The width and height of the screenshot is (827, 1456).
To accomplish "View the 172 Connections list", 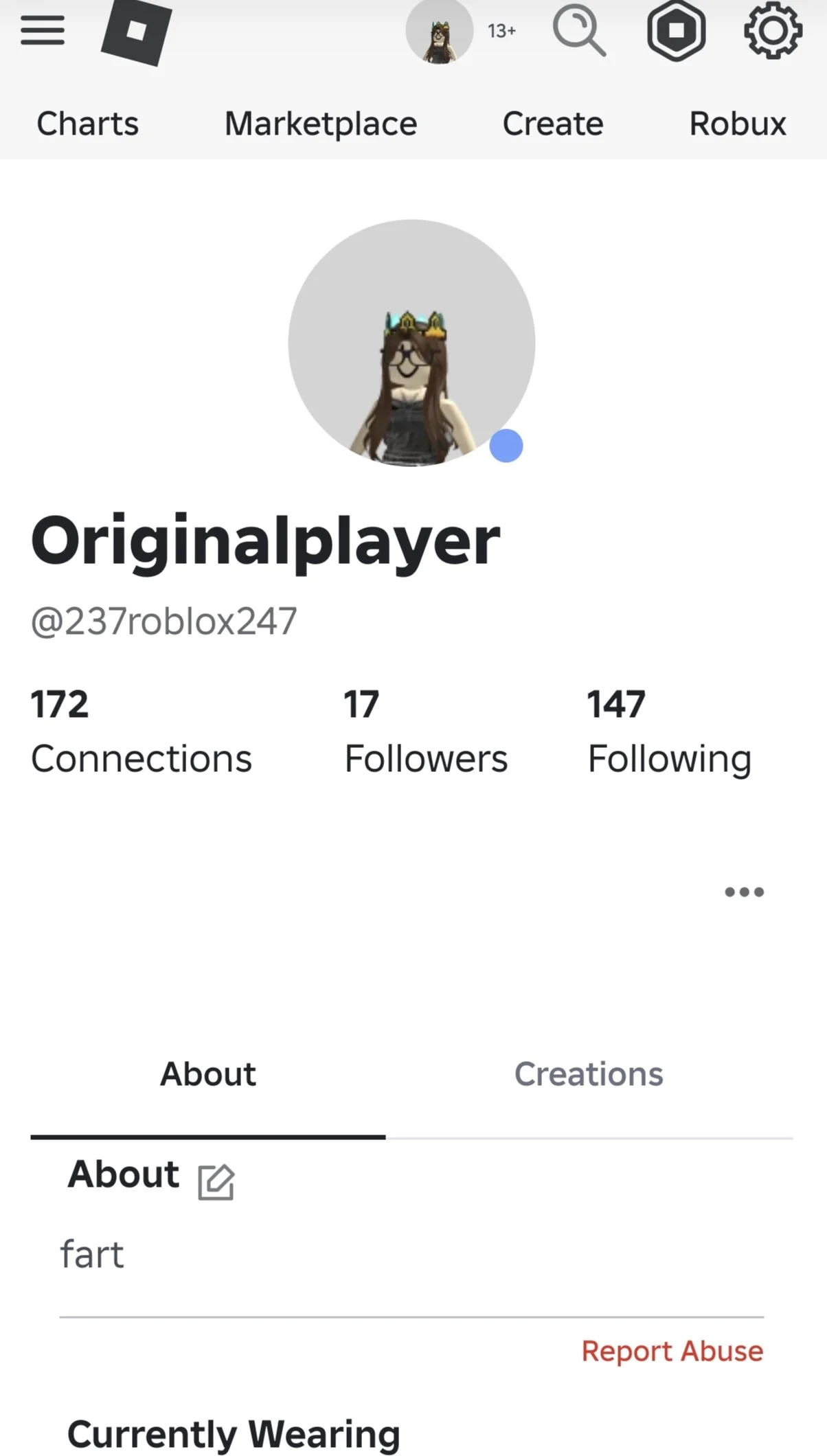I will (x=141, y=732).
